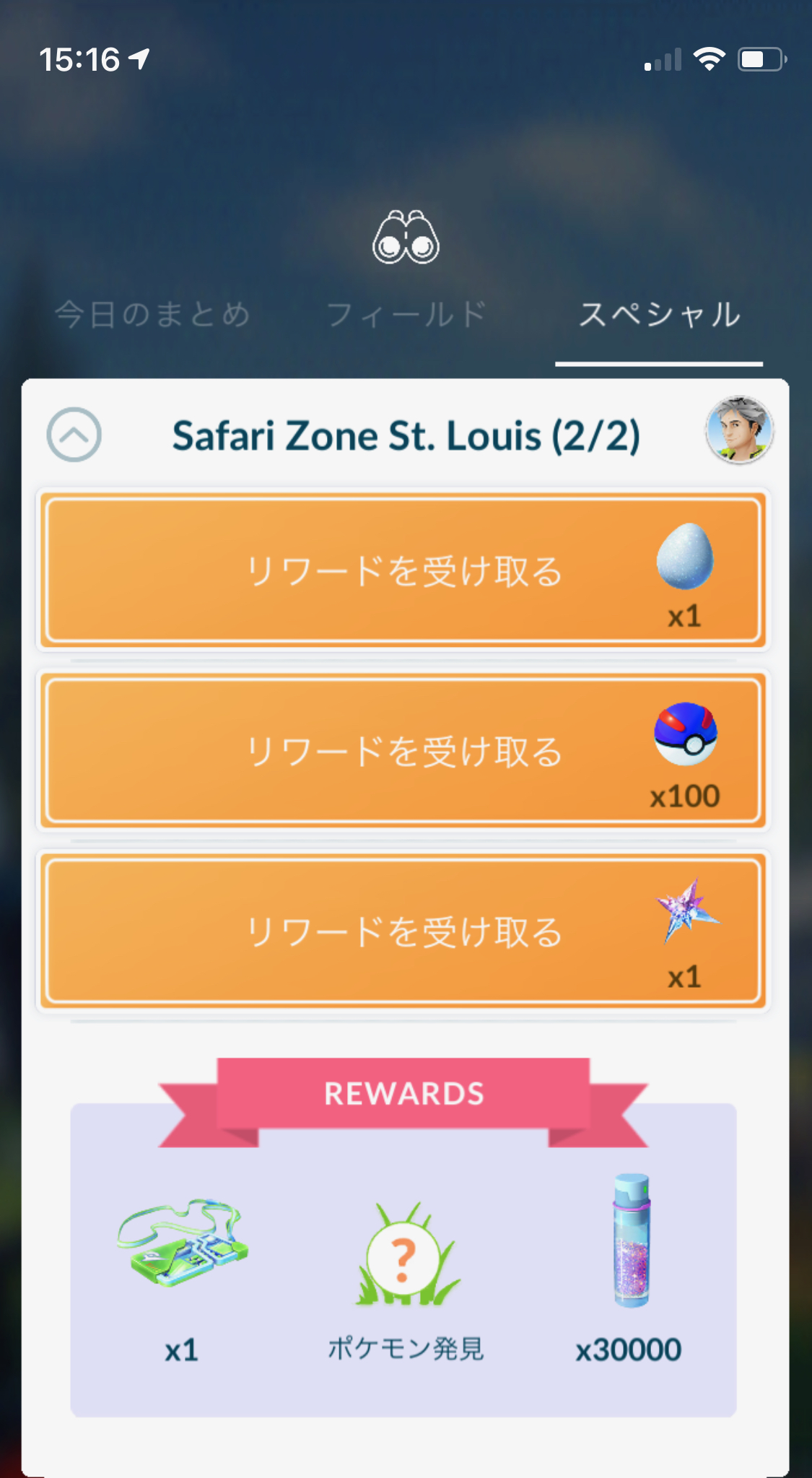Select the スペシャル tab

click(x=659, y=316)
